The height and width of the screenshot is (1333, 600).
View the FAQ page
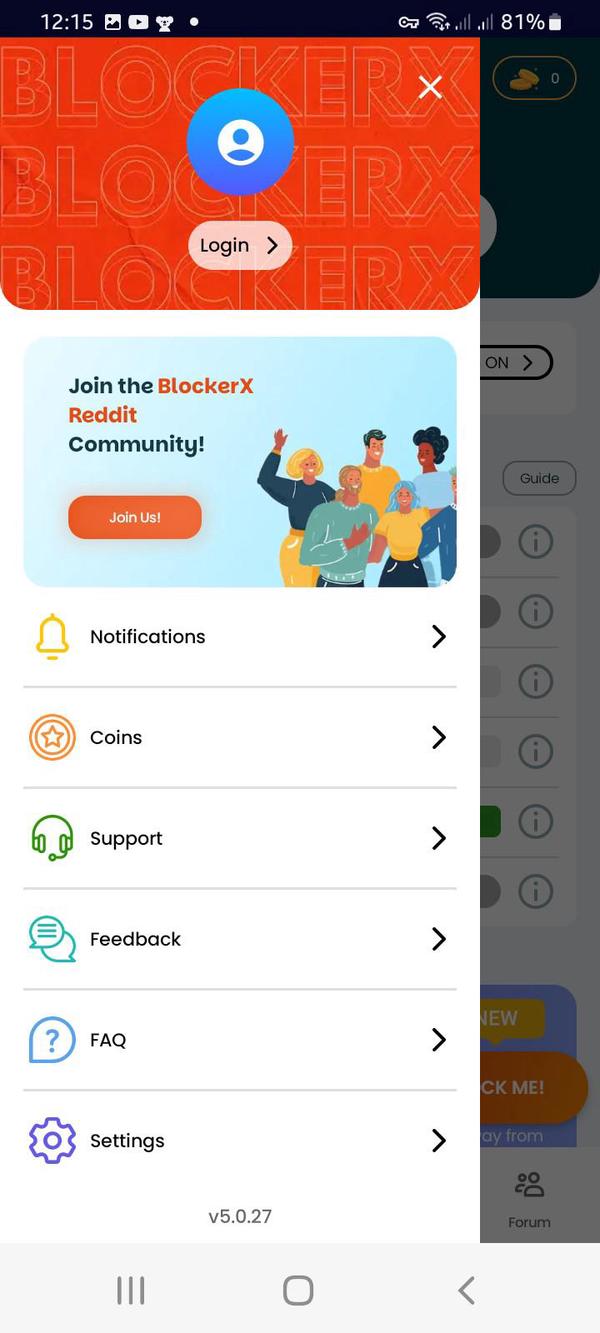click(x=239, y=1040)
